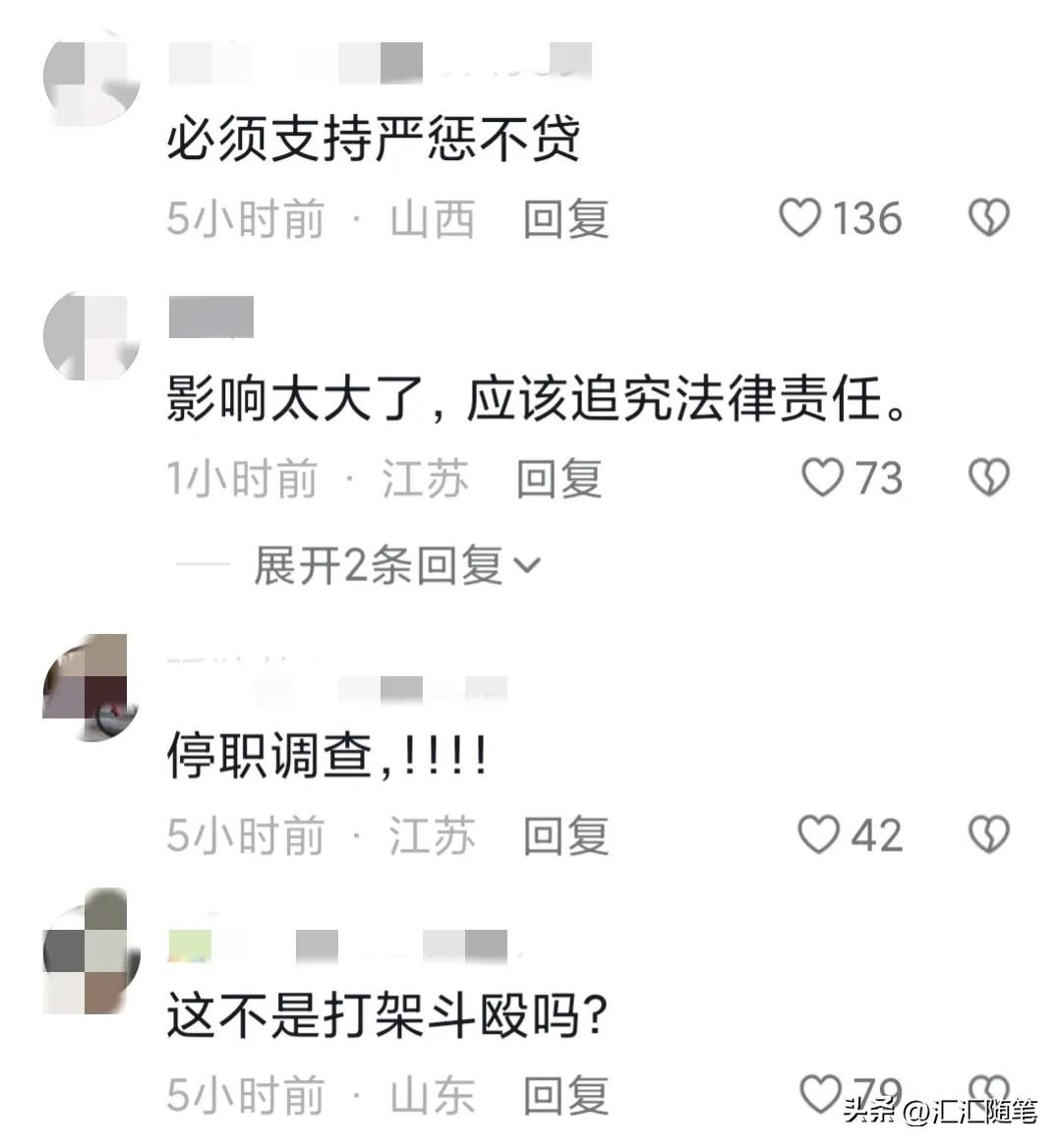
Task: Open avatar of the 这不是打架斗殴吗 commenter
Action: pos(87,951)
